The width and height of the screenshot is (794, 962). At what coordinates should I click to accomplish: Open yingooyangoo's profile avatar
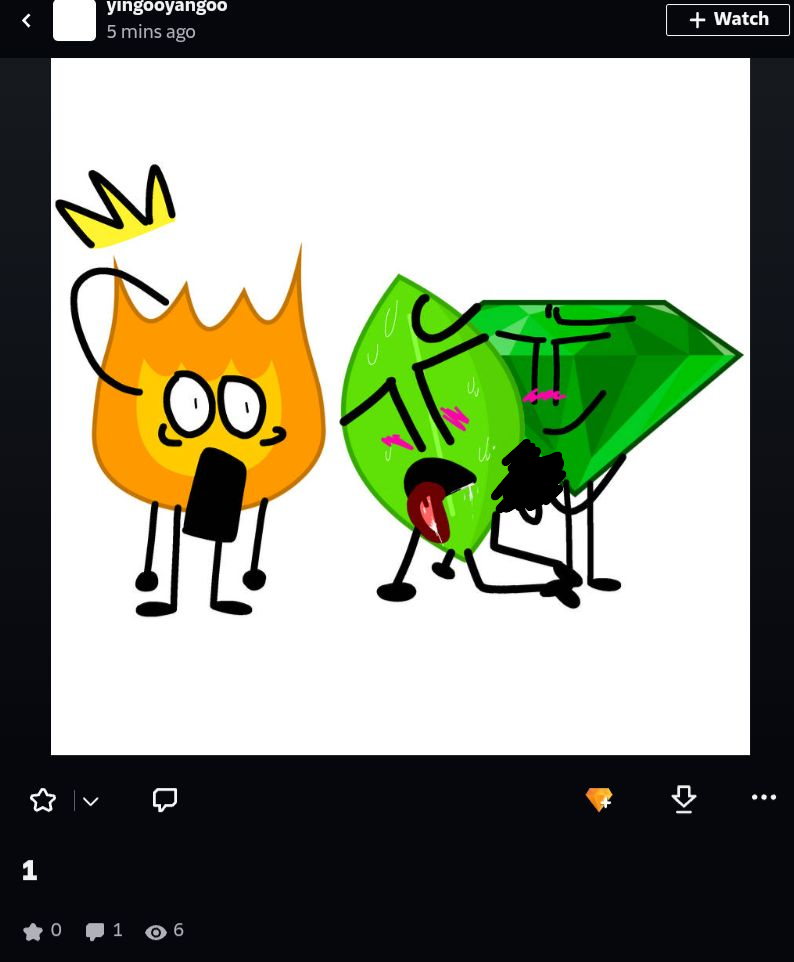pyautogui.click(x=74, y=20)
